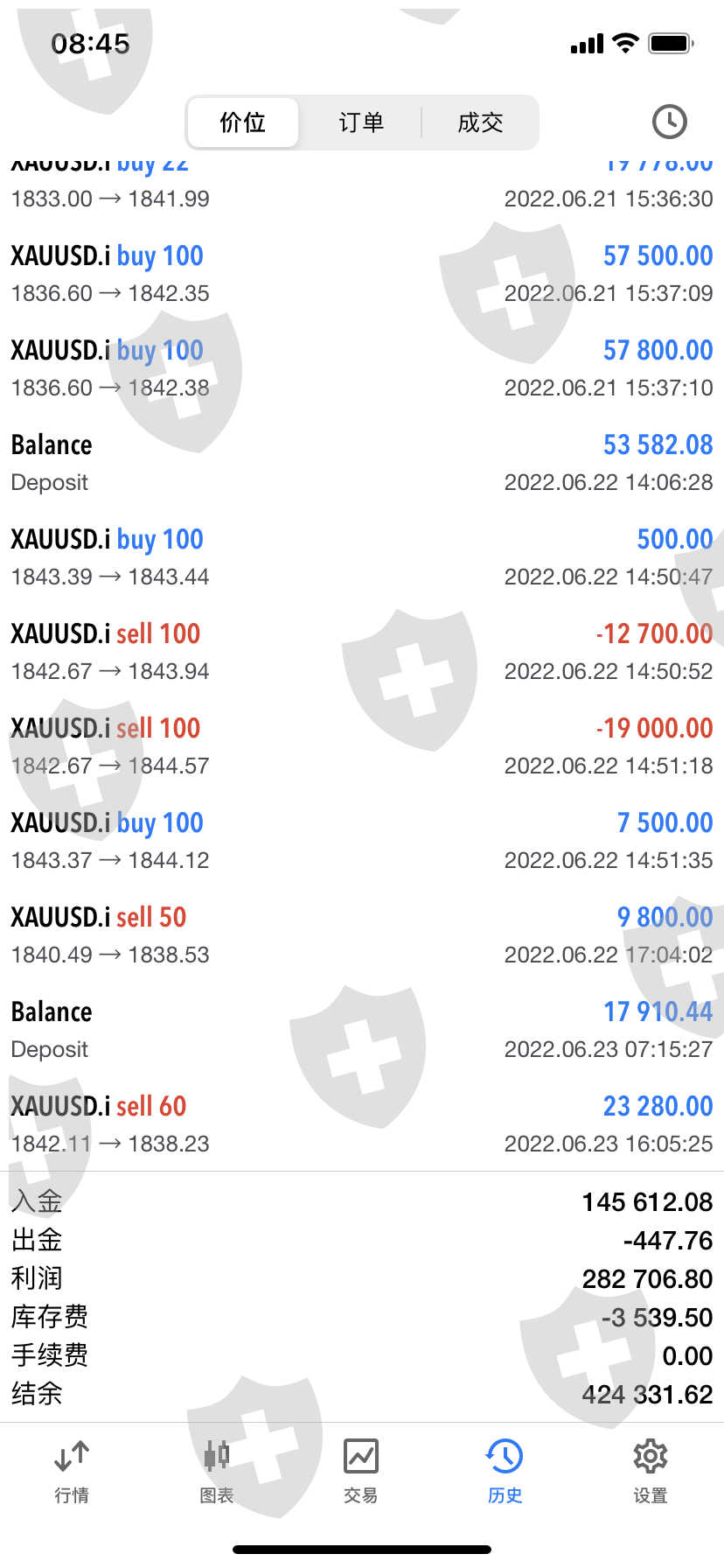Open the 17 910.44 Balance deposit entry
The height and width of the screenshot is (1568, 724).
click(x=362, y=1030)
